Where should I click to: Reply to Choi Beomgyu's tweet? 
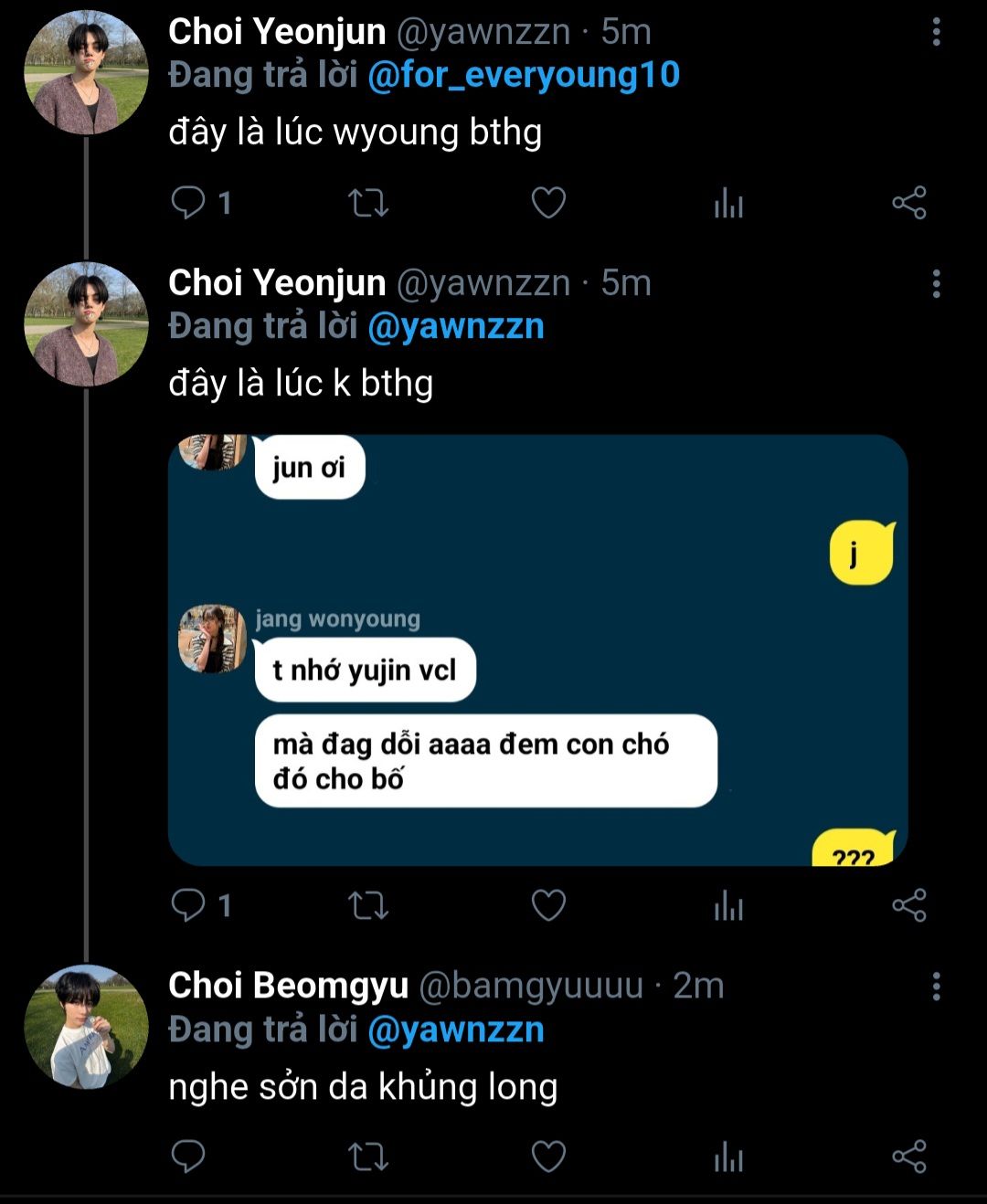point(188,1156)
